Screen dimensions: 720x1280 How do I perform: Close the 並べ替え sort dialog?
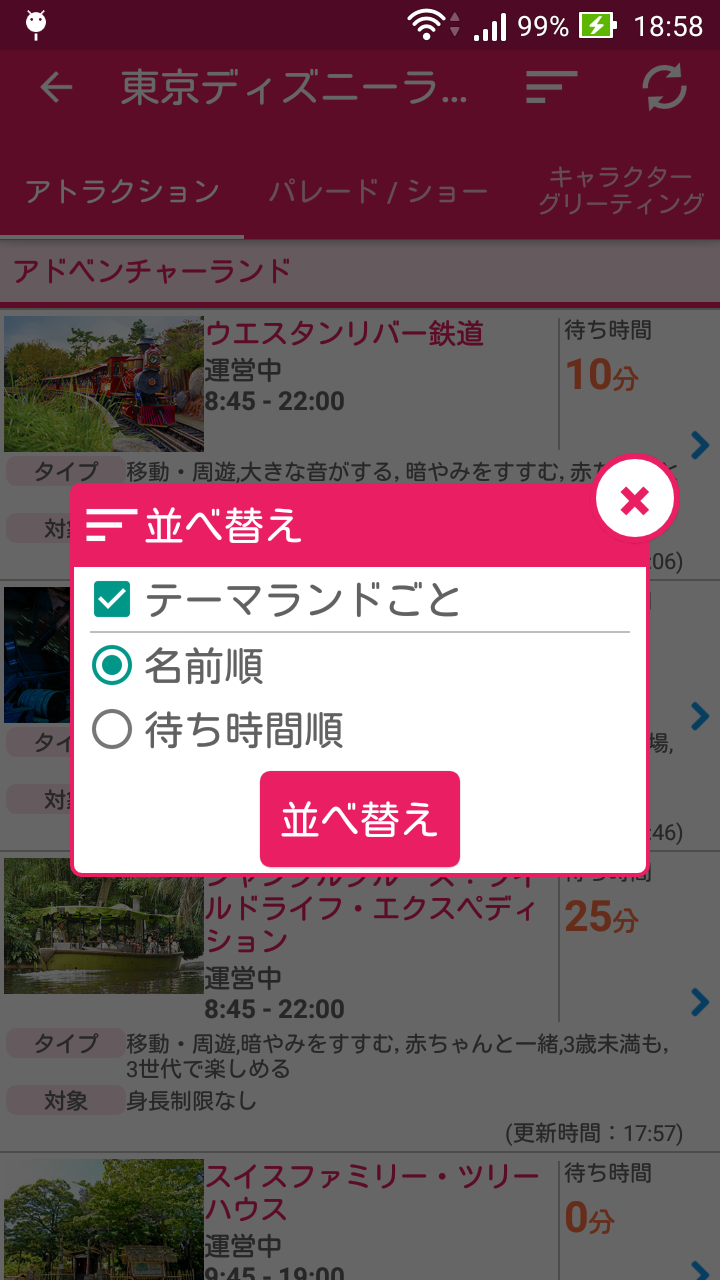pyautogui.click(x=635, y=500)
